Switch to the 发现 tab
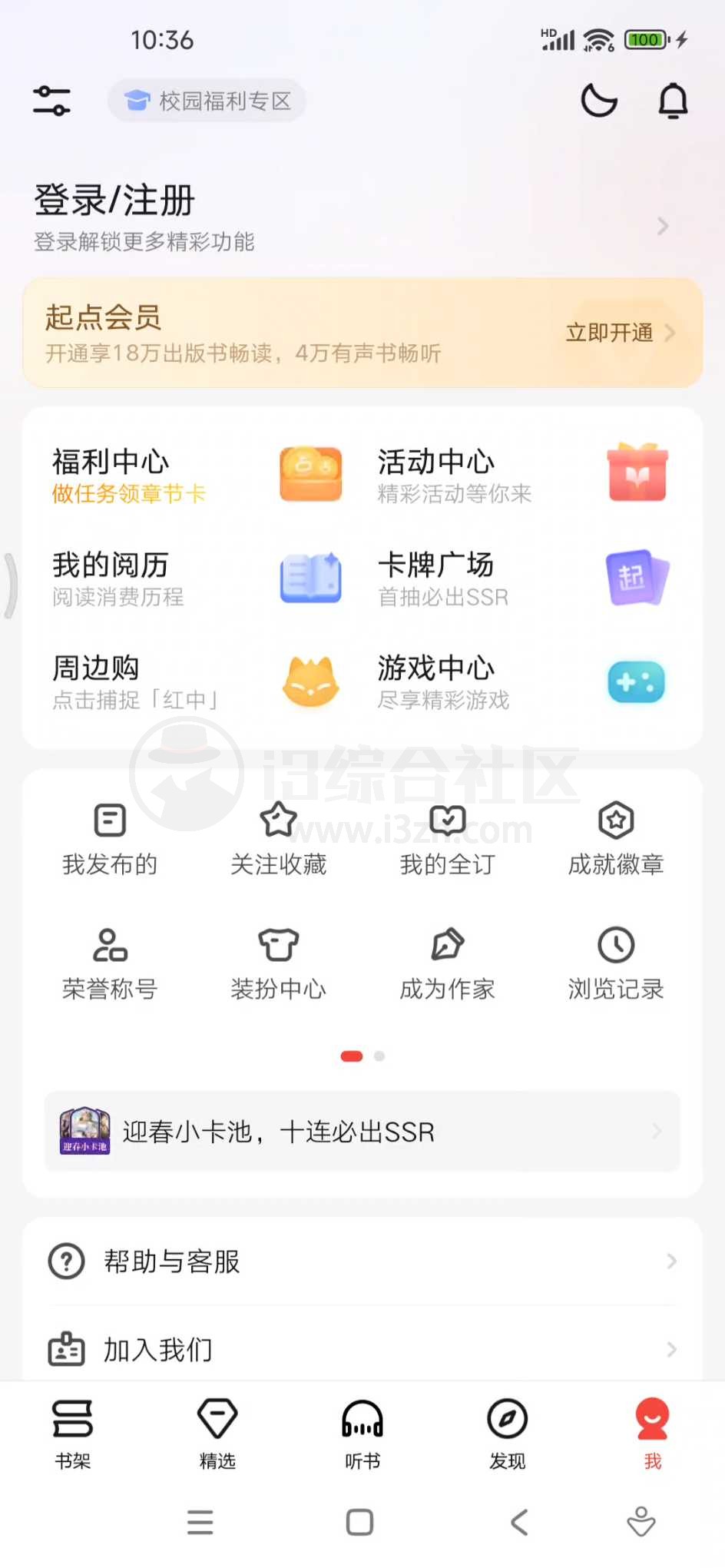Viewport: 725px width, 1568px height. coord(507,1434)
